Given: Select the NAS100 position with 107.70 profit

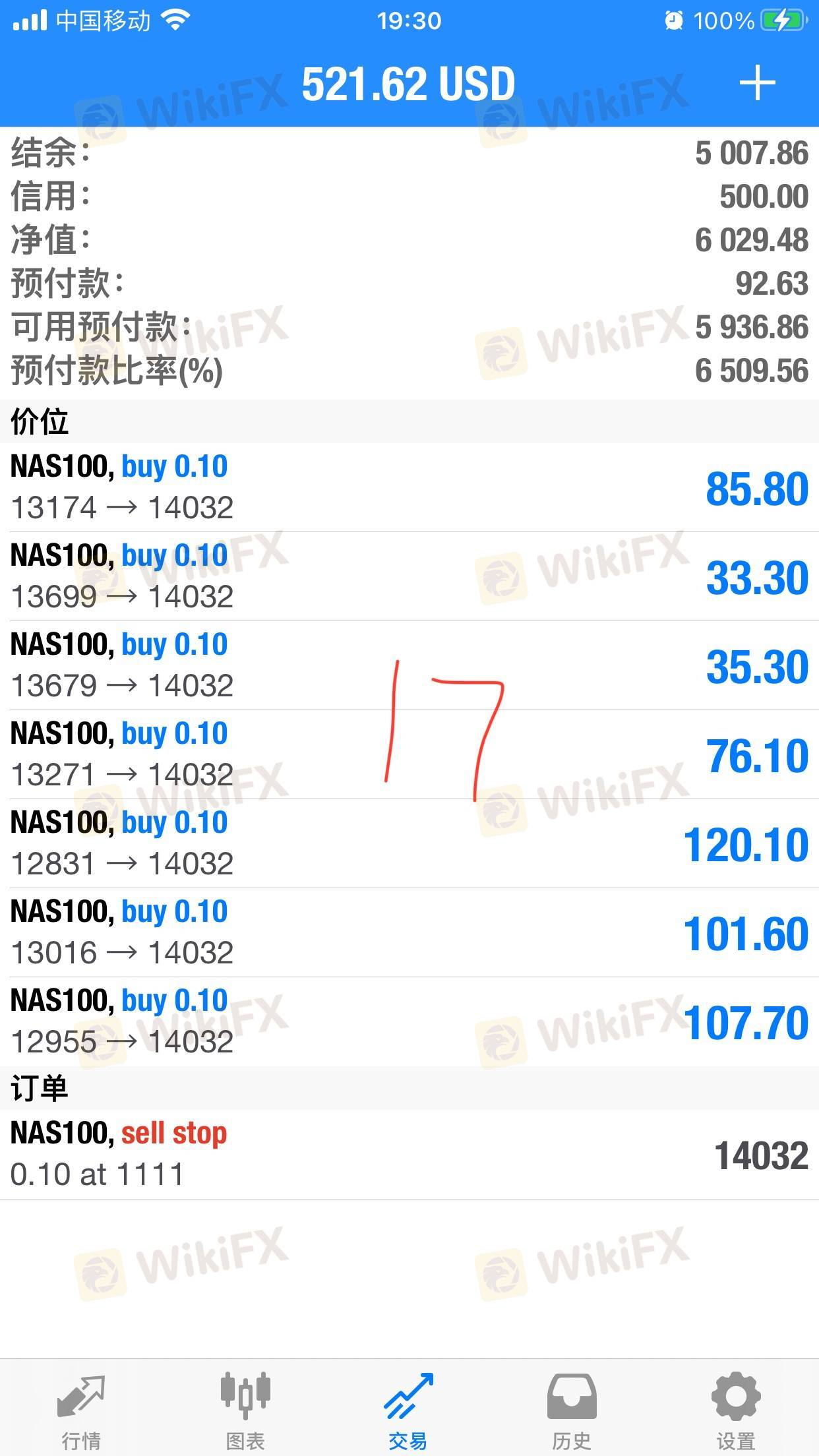Looking at the screenshot, I should tap(409, 1021).
